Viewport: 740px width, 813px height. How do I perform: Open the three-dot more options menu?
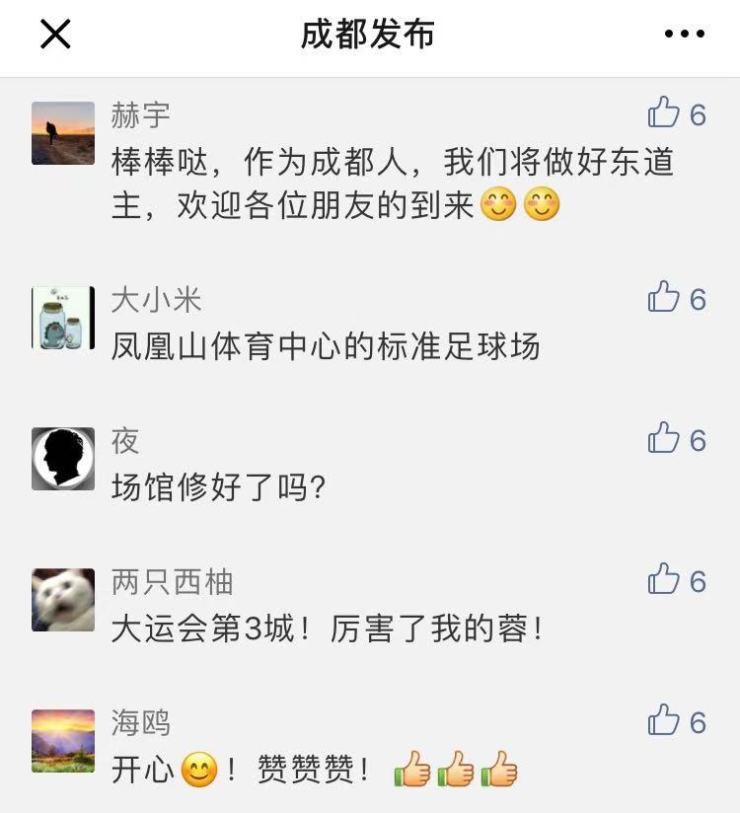684,35
